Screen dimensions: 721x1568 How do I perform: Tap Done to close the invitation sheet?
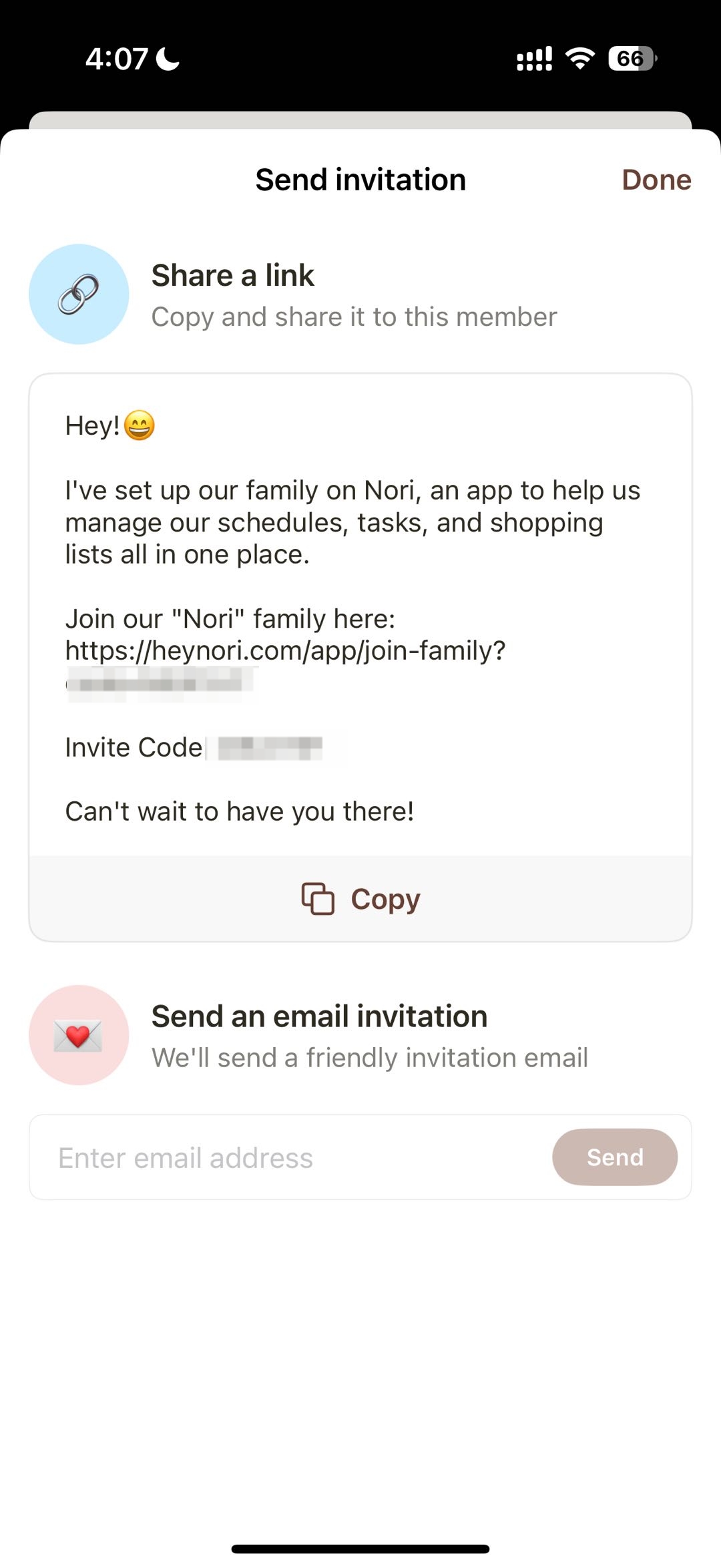[656, 180]
